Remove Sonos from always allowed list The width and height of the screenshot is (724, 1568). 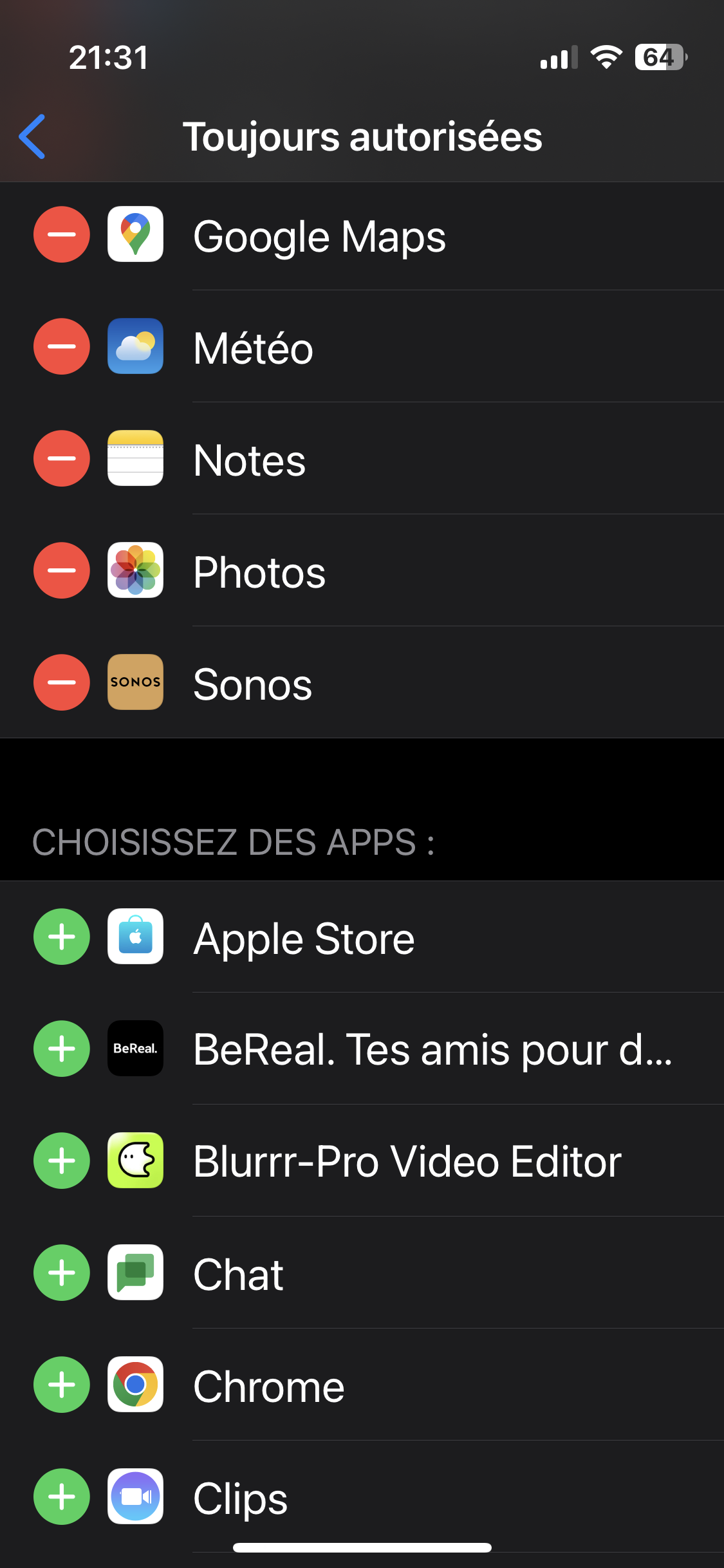click(x=62, y=682)
